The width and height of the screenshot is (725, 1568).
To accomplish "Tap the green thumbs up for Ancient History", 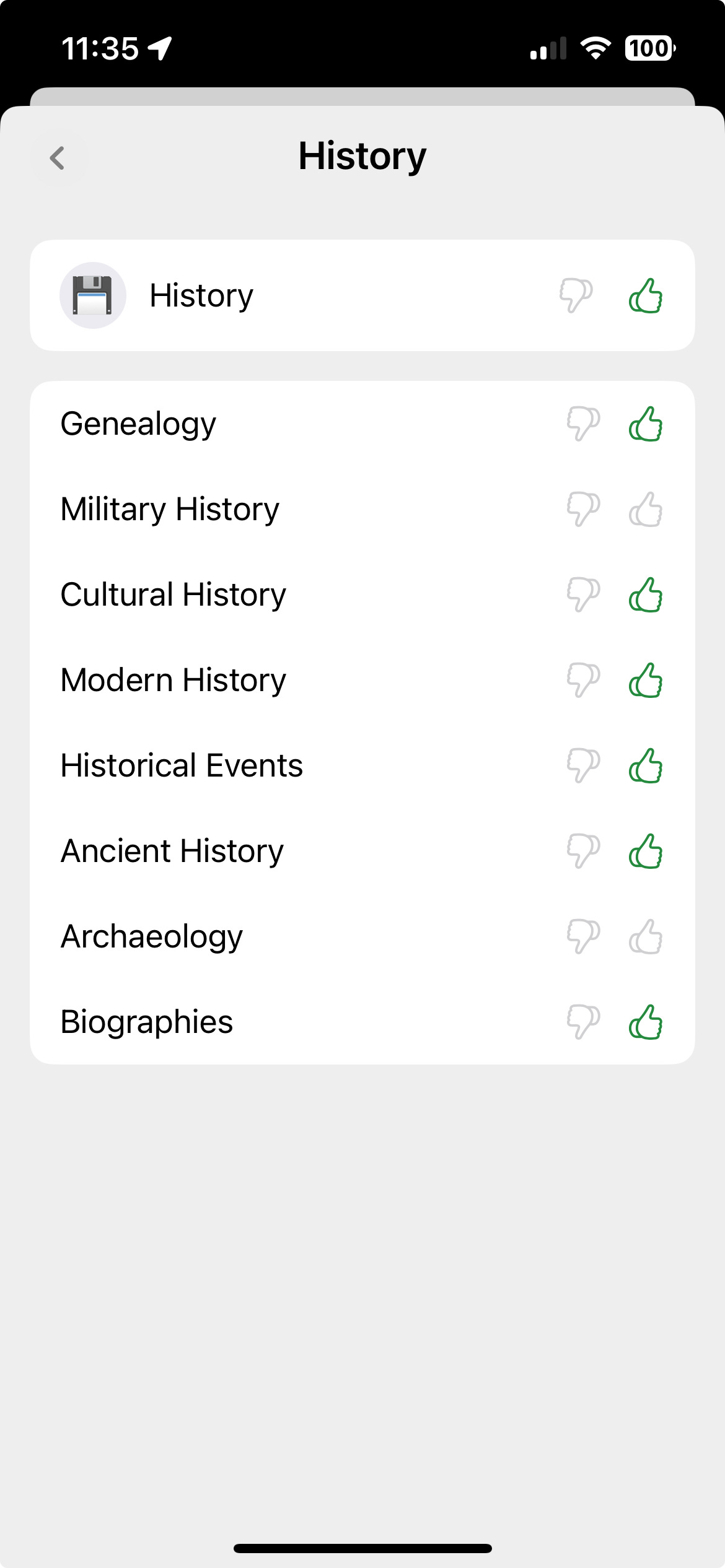I will [646, 852].
